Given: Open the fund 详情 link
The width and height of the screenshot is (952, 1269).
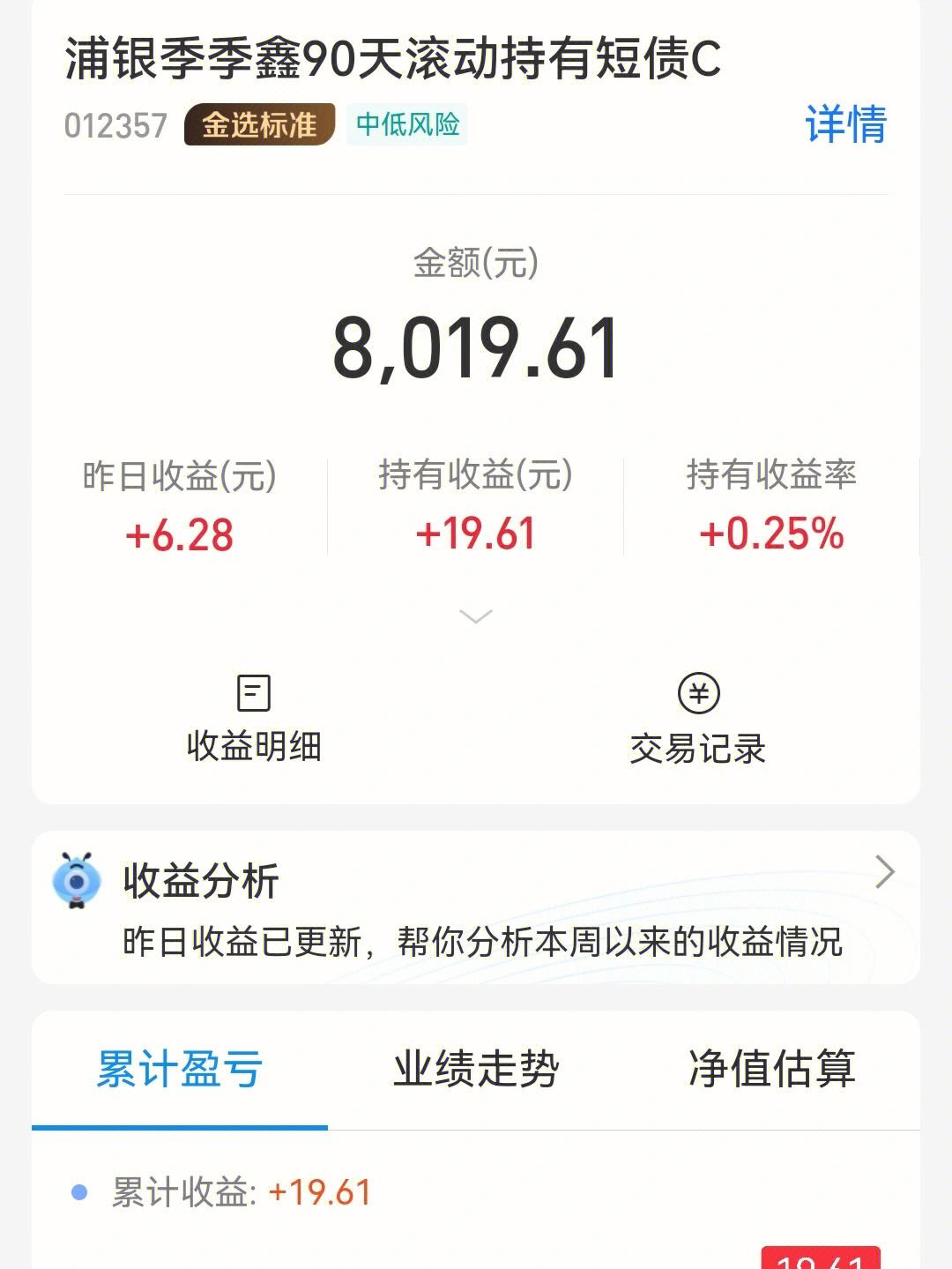Looking at the screenshot, I should pos(847,124).
